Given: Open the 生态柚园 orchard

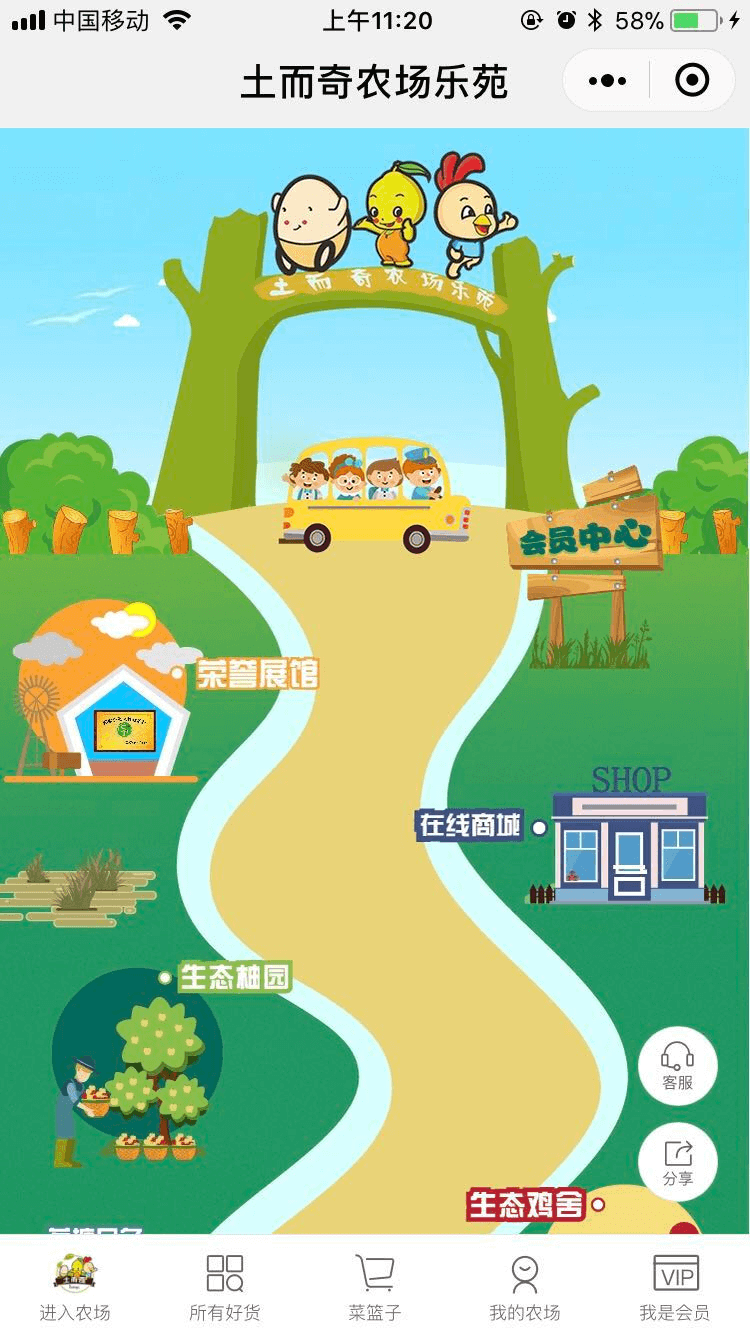Looking at the screenshot, I should click(x=234, y=977).
